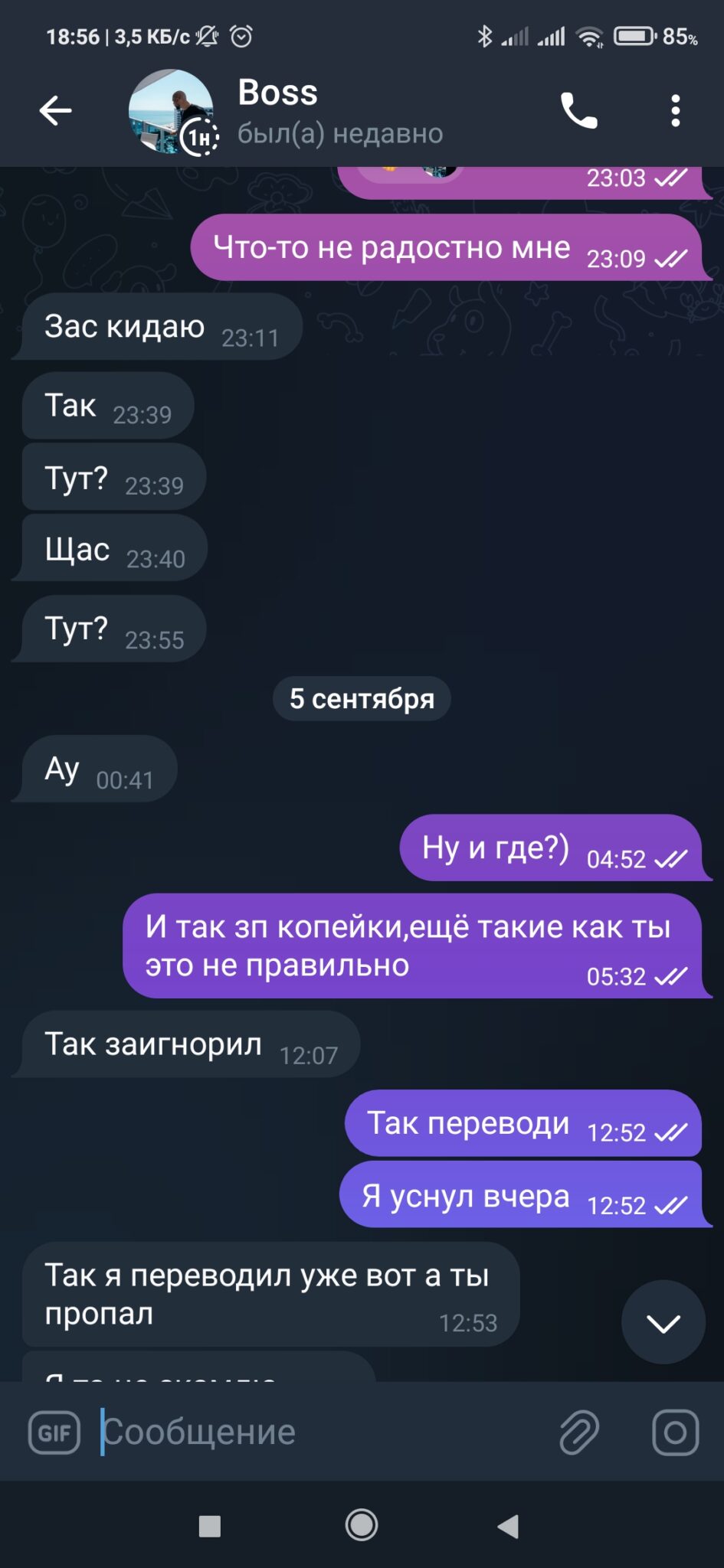Screen dimensions: 724x1568
Task: Go back to the chat list
Action: click(55, 111)
